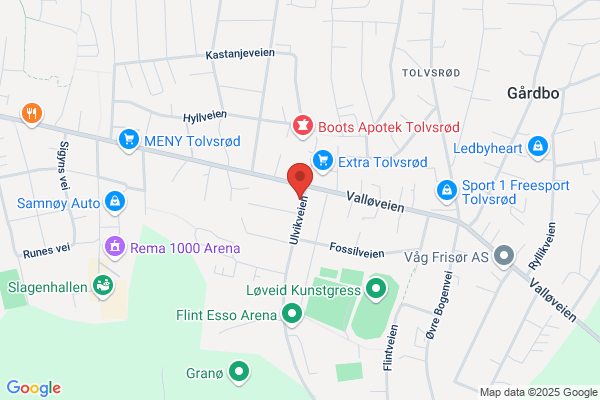Select the Granø marker
The height and width of the screenshot is (400, 600).
pyautogui.click(x=239, y=372)
